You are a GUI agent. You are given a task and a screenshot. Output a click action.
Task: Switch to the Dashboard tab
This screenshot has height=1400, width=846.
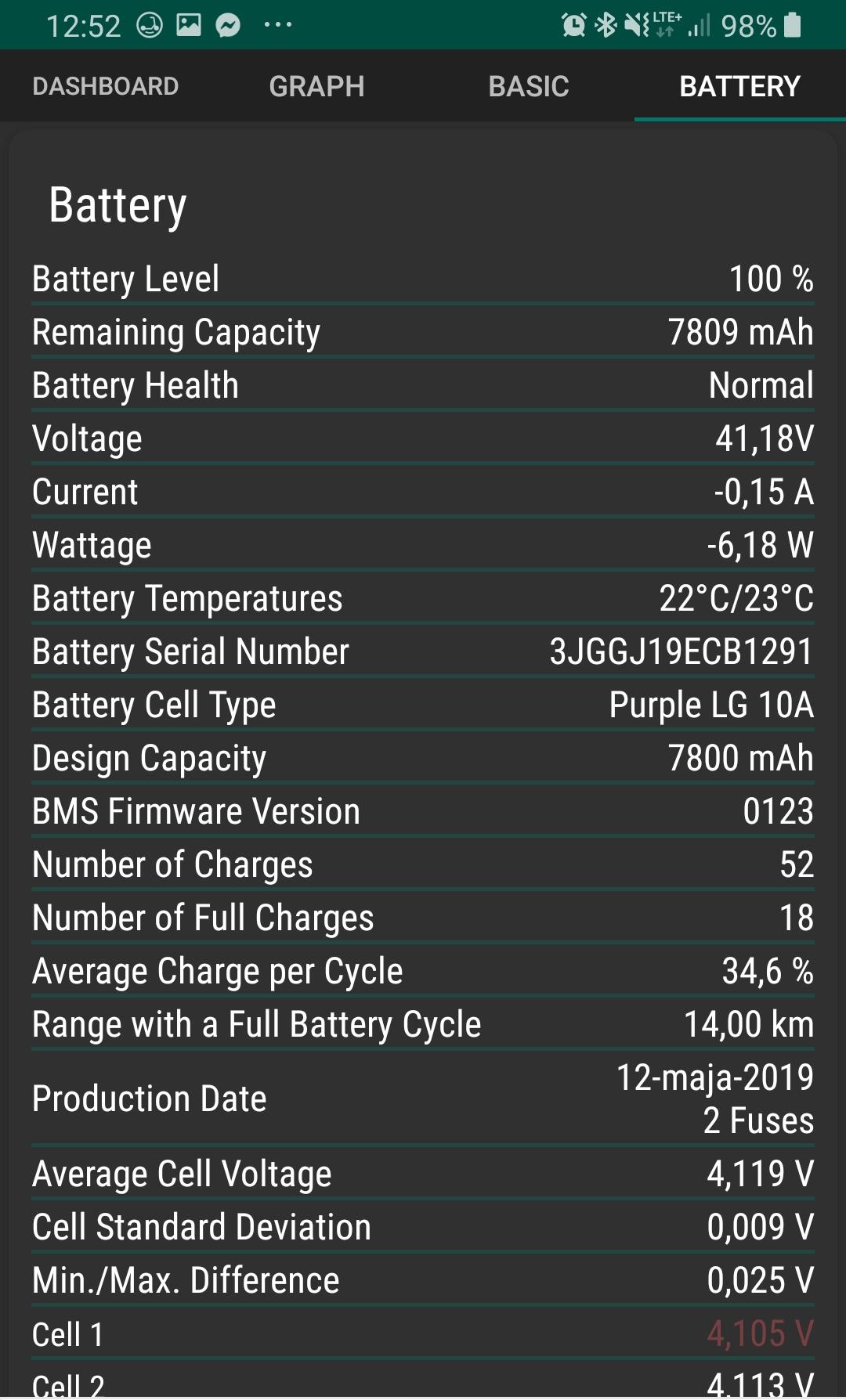click(106, 86)
